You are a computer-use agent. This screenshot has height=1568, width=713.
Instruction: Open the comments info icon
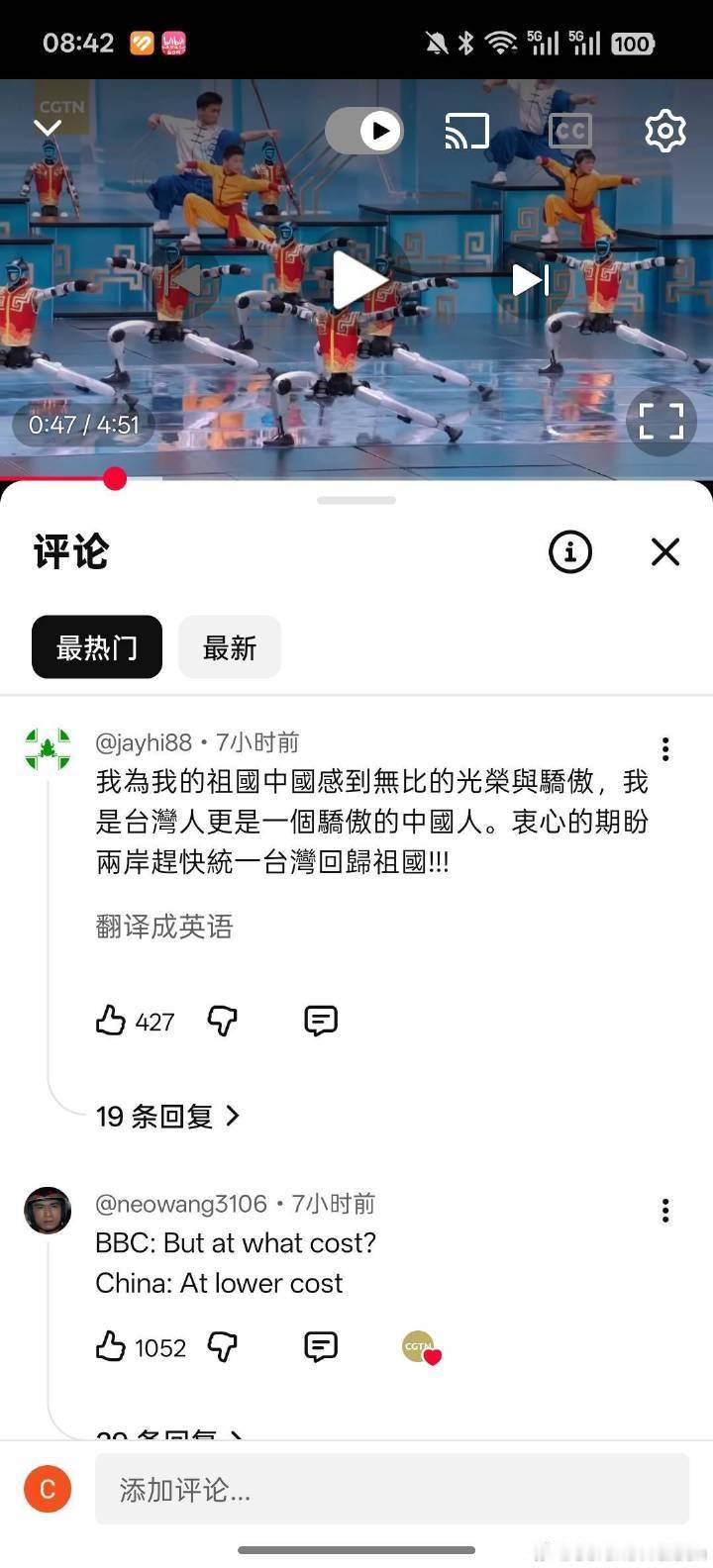click(x=569, y=552)
